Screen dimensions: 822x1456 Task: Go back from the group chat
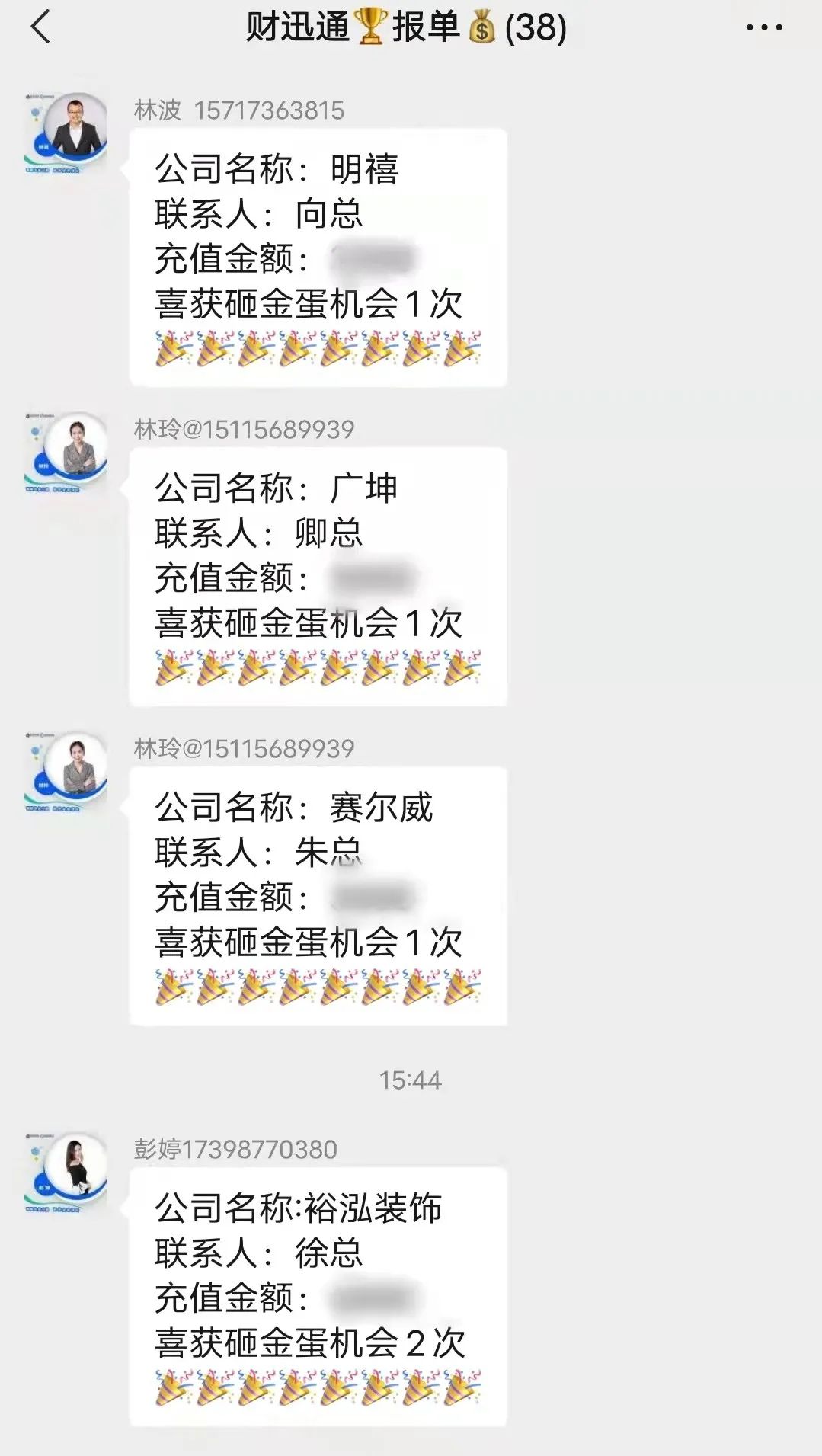[40, 27]
